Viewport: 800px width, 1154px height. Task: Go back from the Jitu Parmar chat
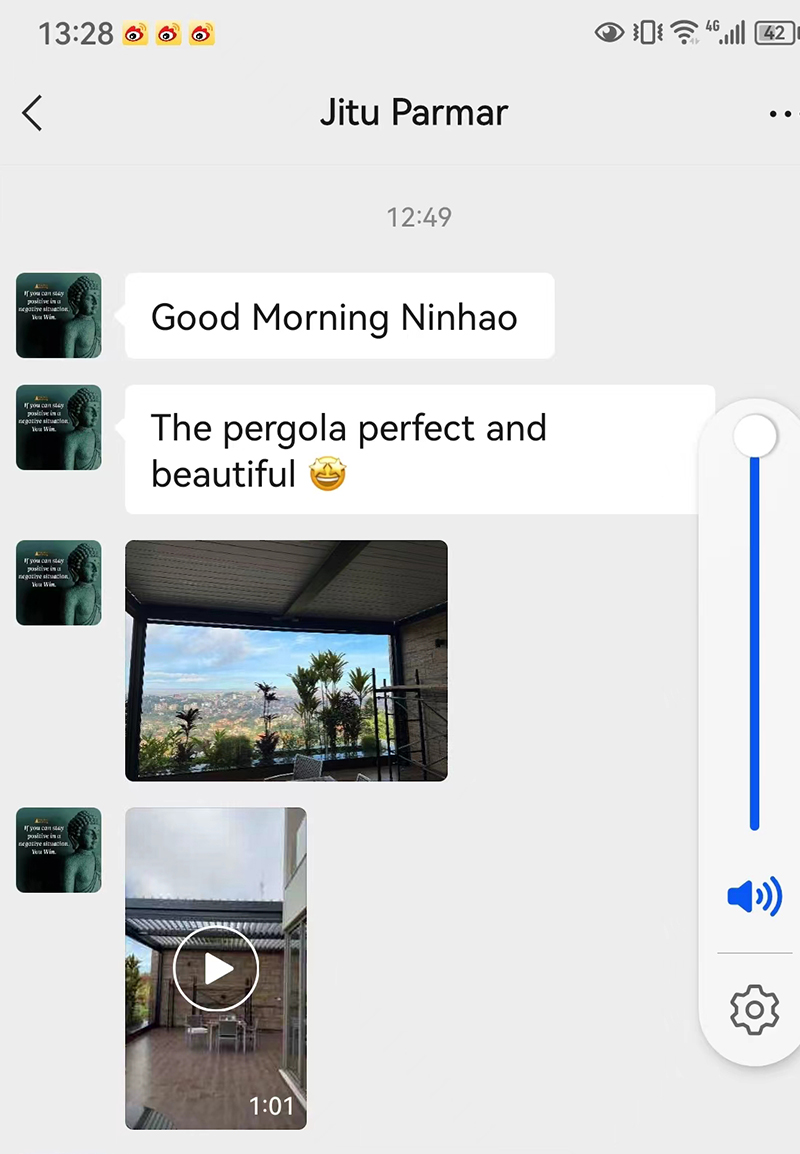coord(32,113)
